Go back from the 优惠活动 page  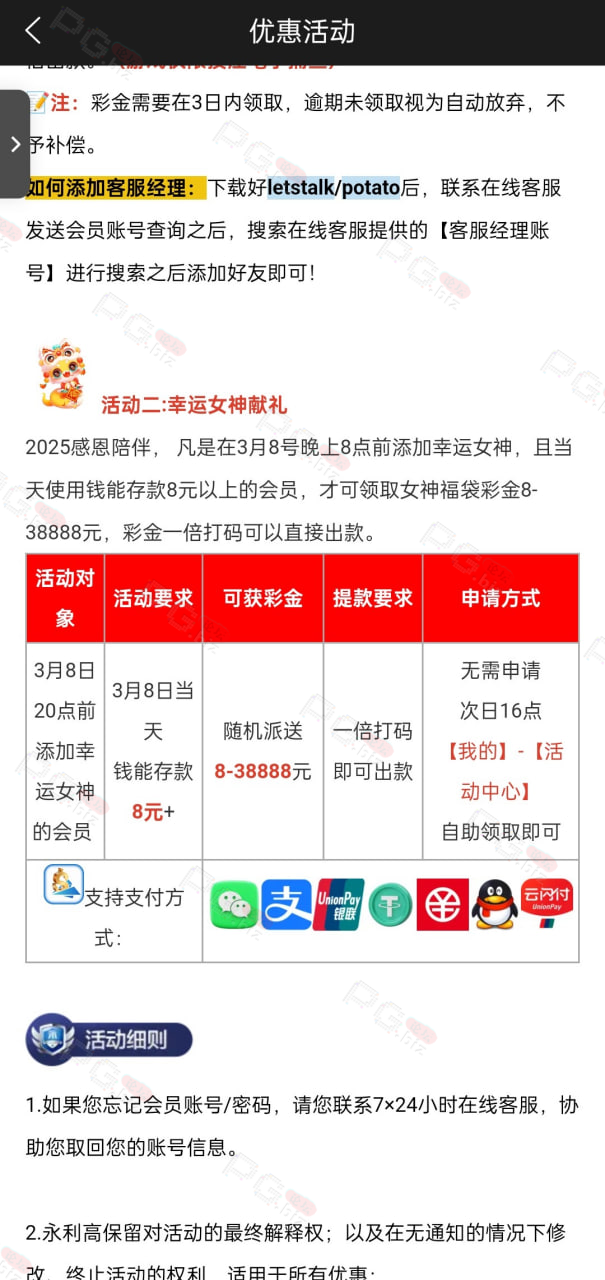point(33,31)
